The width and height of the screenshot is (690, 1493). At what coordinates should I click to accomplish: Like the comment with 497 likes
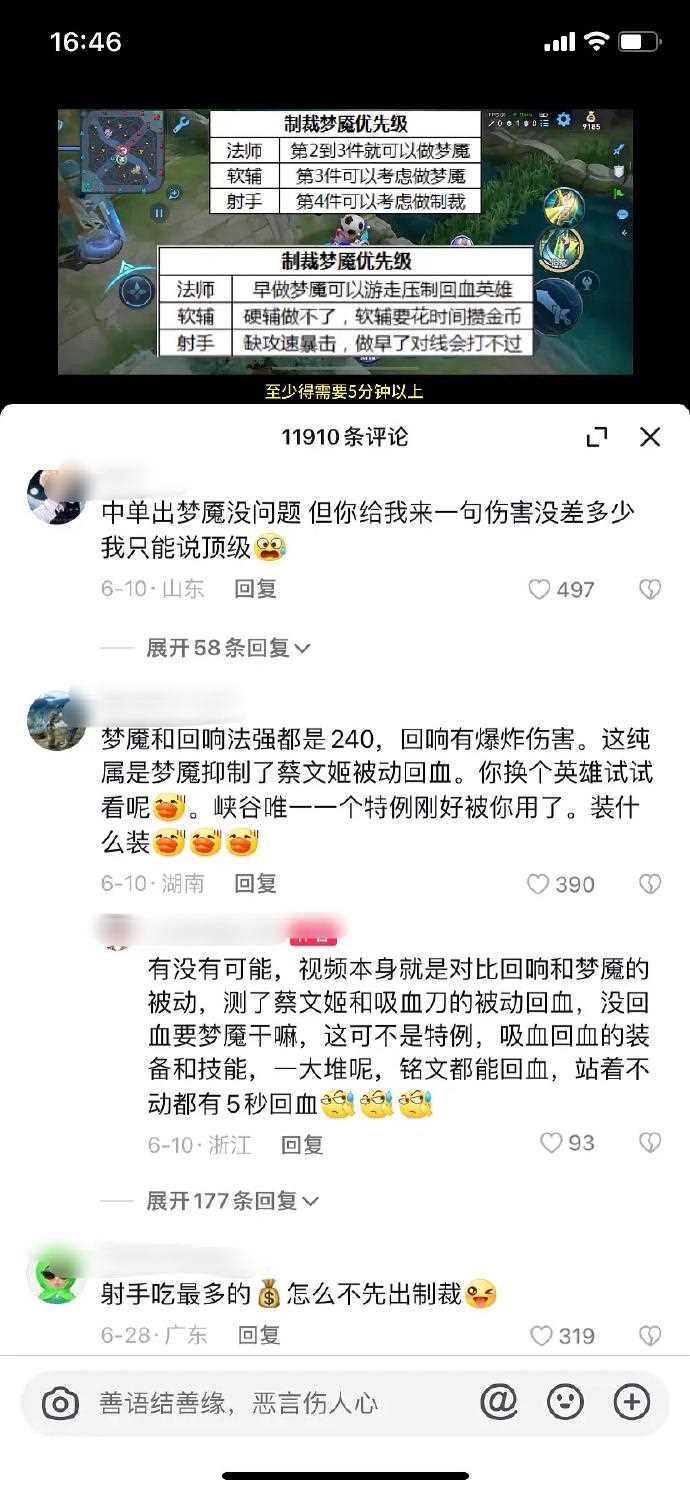click(540, 590)
